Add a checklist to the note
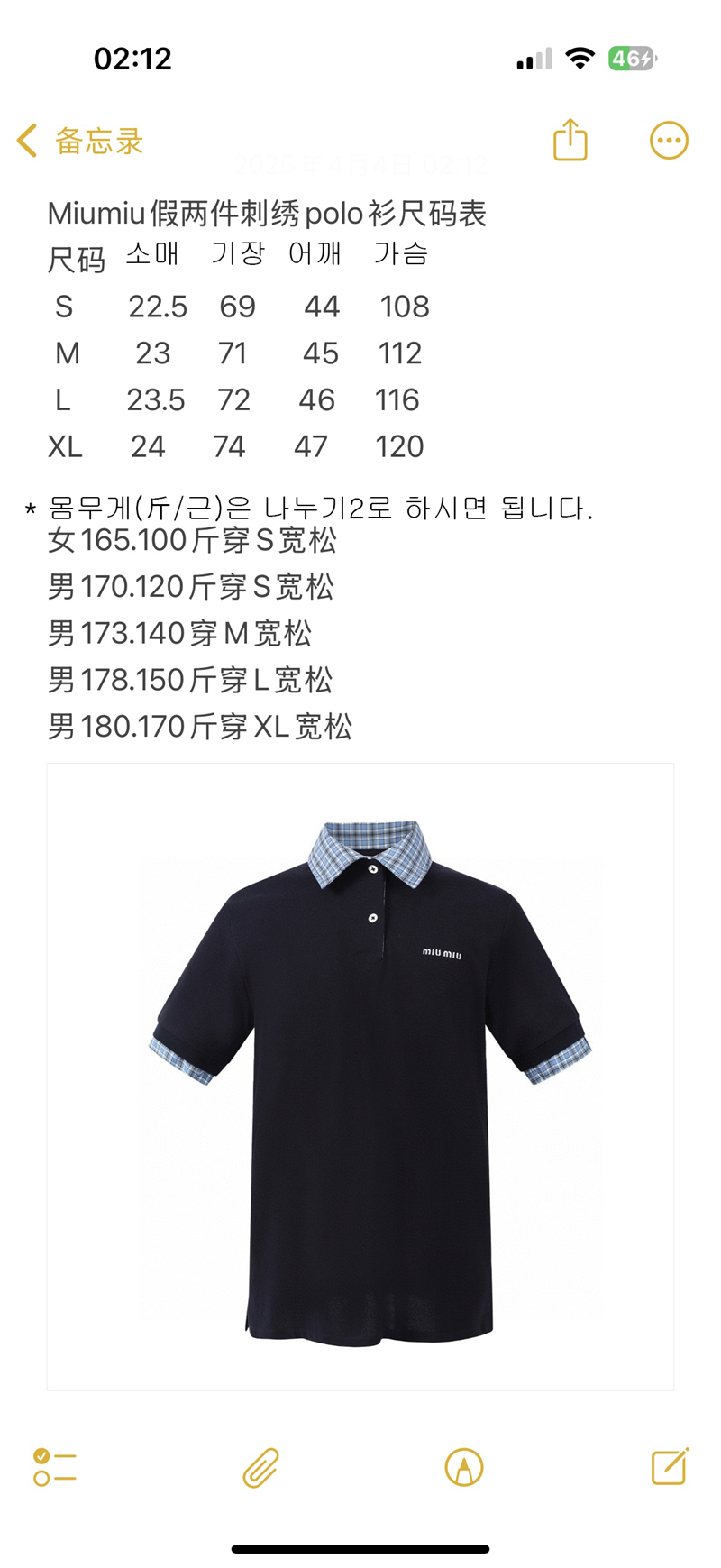Screen dimensions: 721x1568 click(55, 1467)
